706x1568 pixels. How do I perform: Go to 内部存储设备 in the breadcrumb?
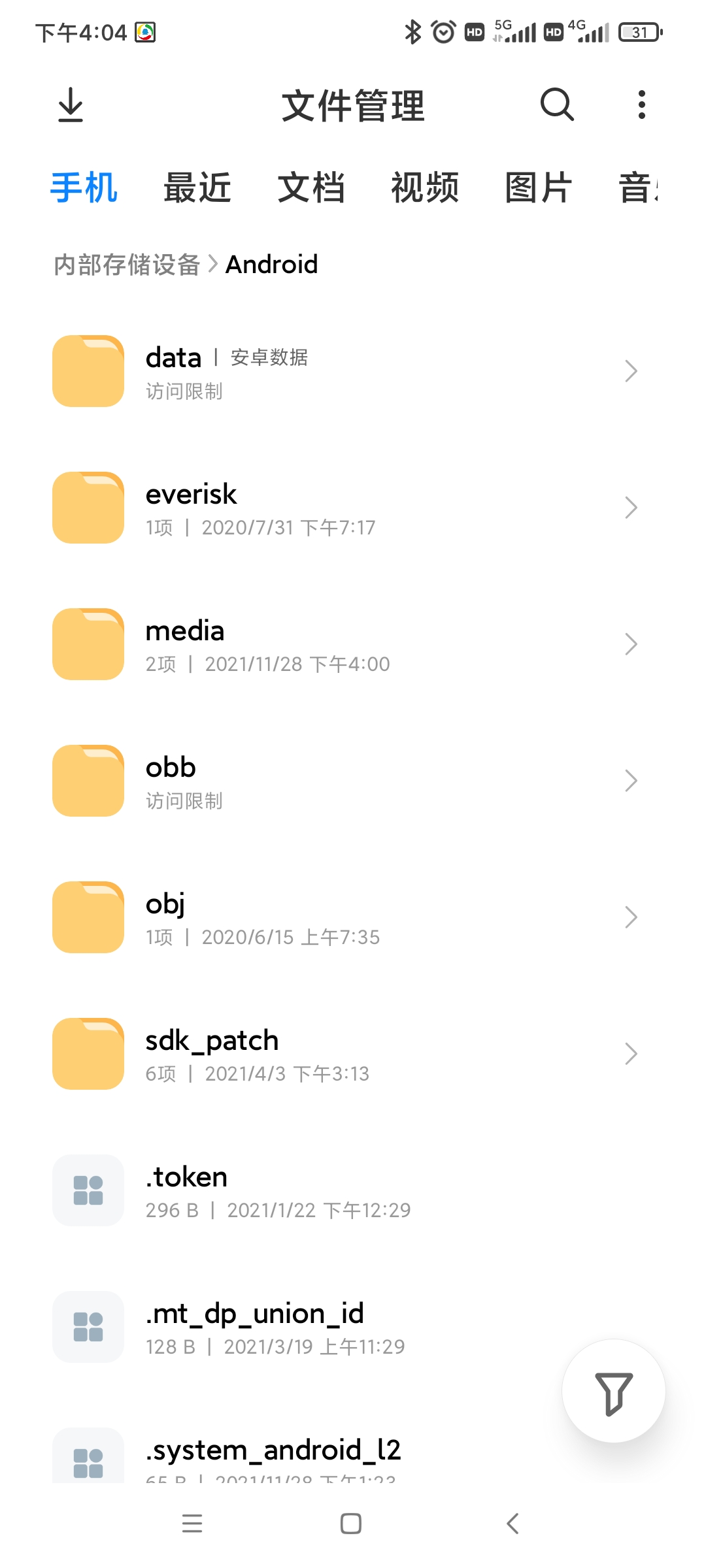point(127,265)
